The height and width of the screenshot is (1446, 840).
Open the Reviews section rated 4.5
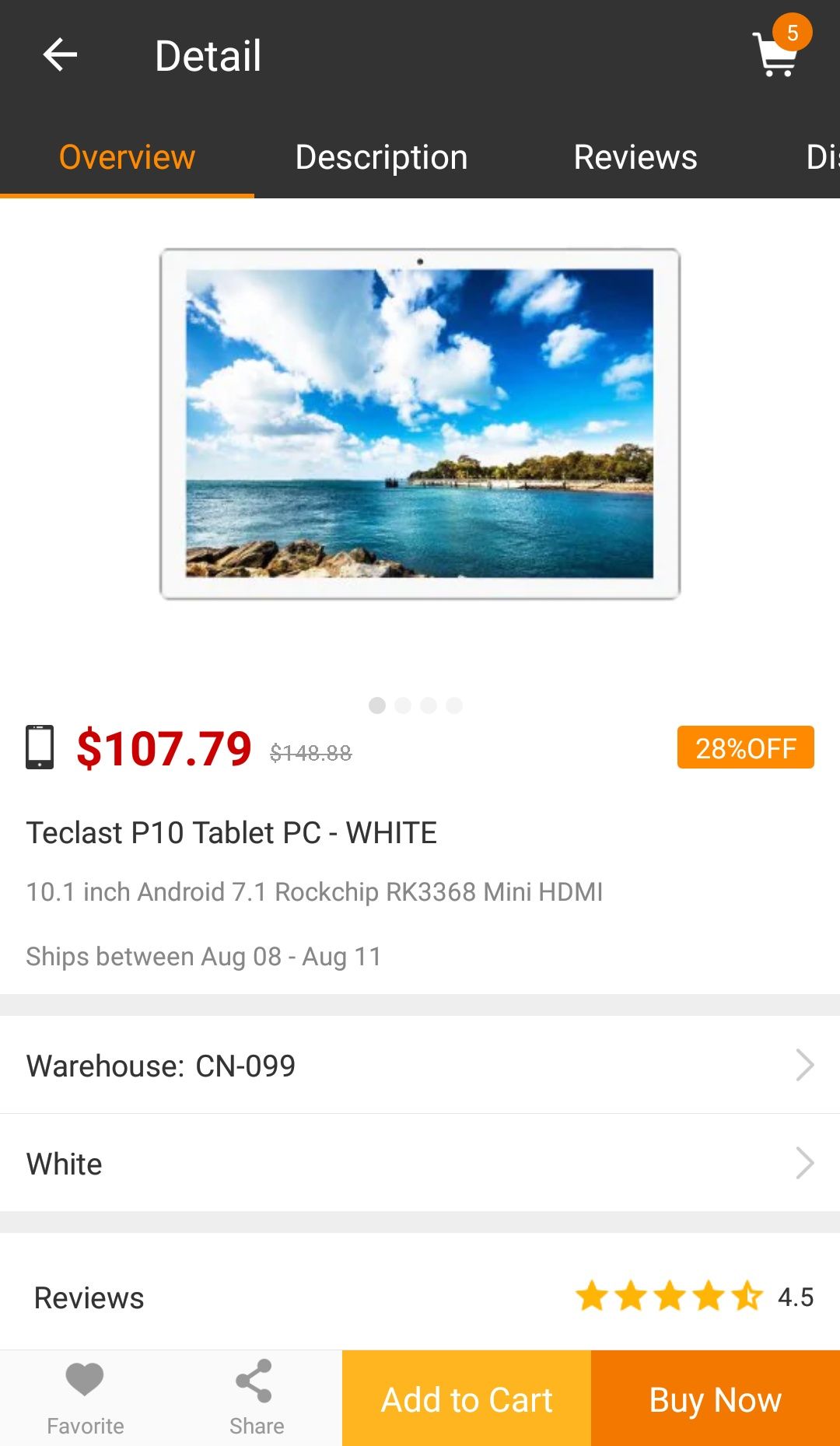[420, 1297]
